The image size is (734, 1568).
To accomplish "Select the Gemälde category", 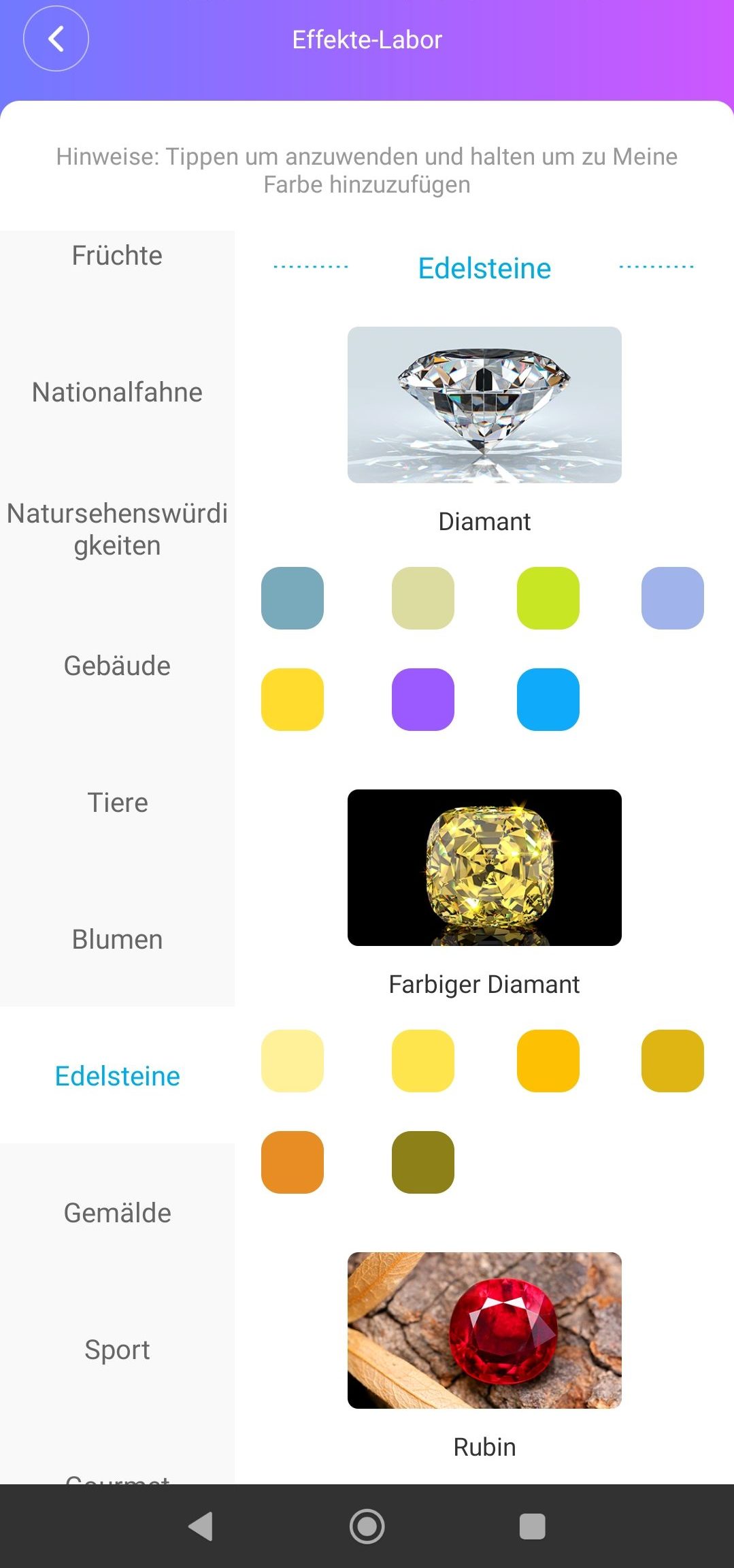I will click(117, 1213).
